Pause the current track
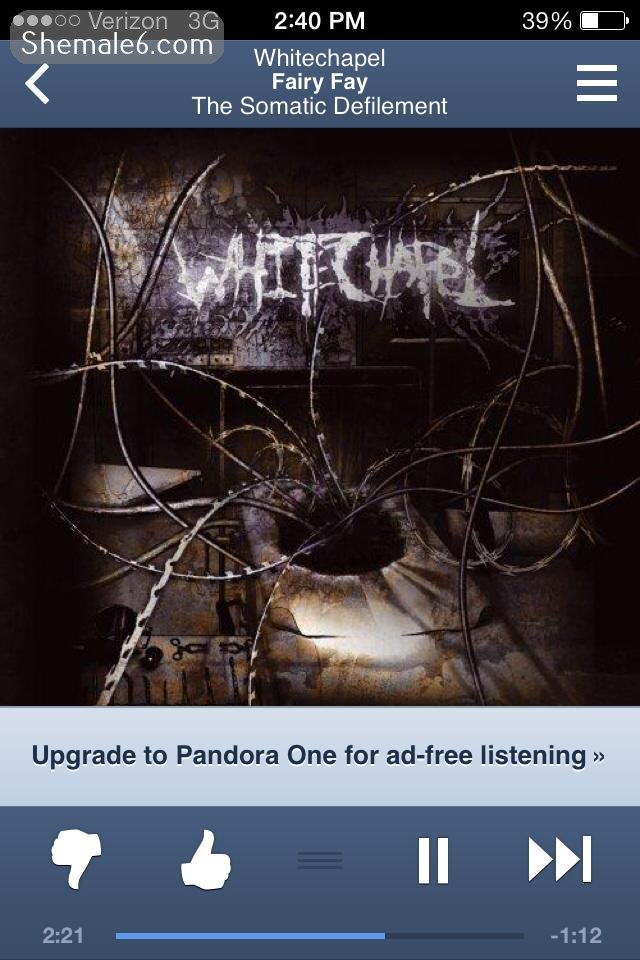Image resolution: width=640 pixels, height=960 pixels. (433, 859)
